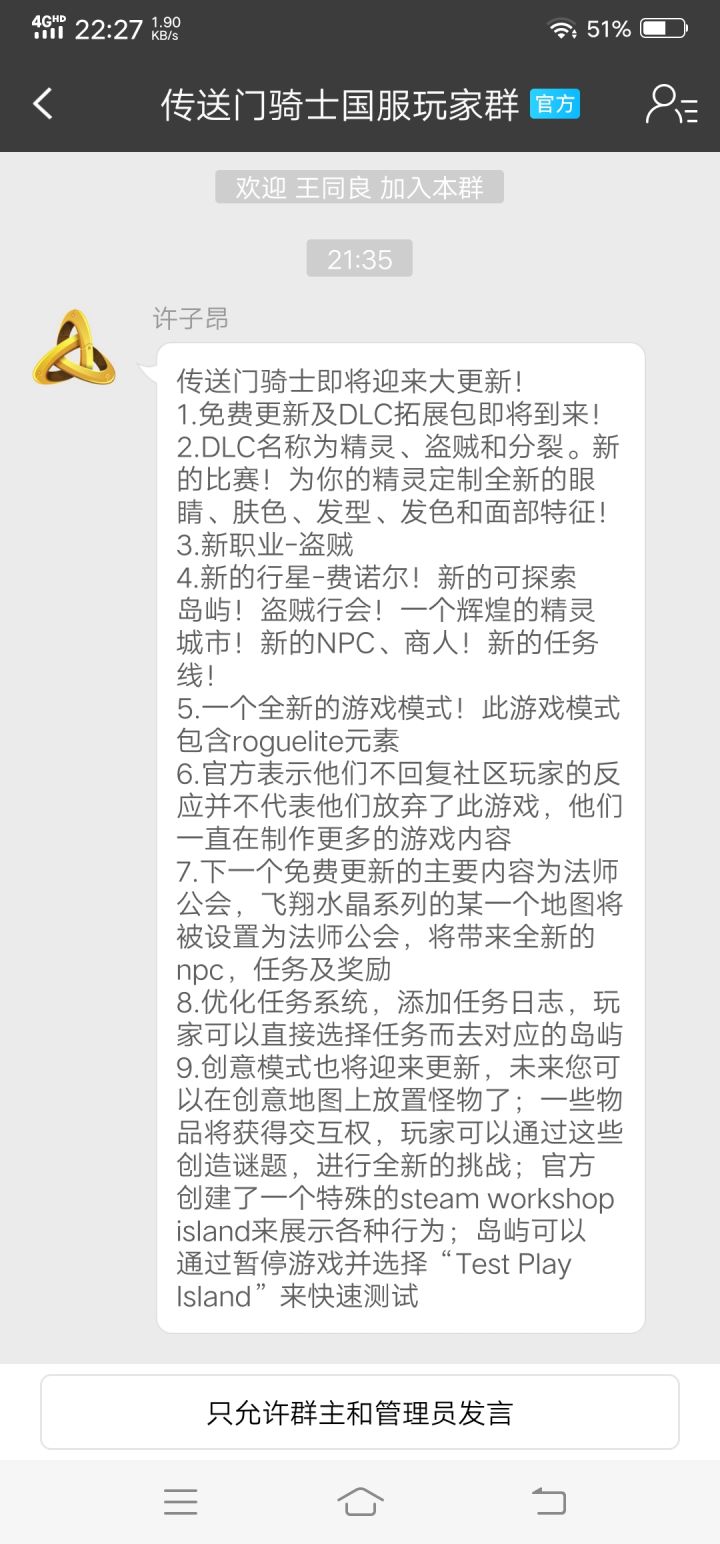Go to the phone's home screen
720x1544 pixels.
[x=360, y=1501]
